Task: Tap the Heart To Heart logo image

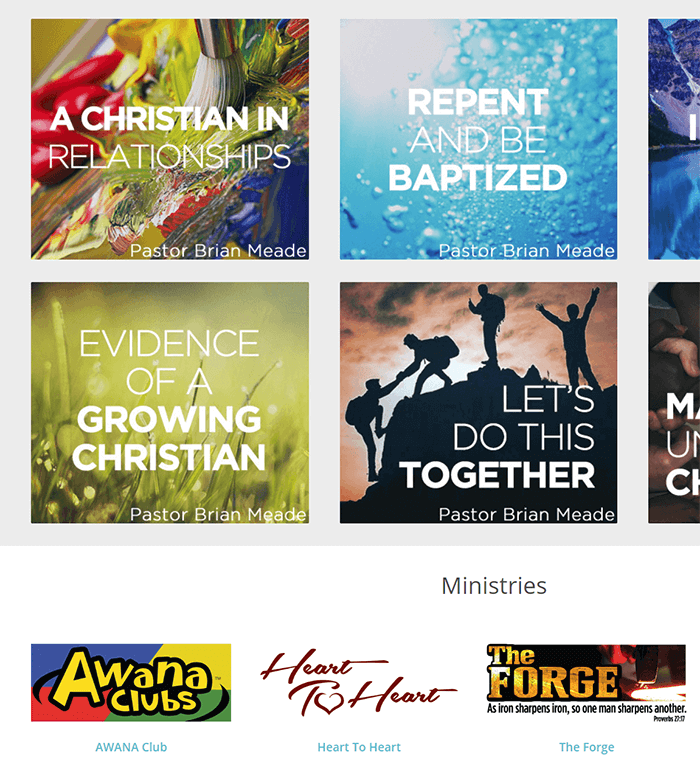Action: pos(359,682)
